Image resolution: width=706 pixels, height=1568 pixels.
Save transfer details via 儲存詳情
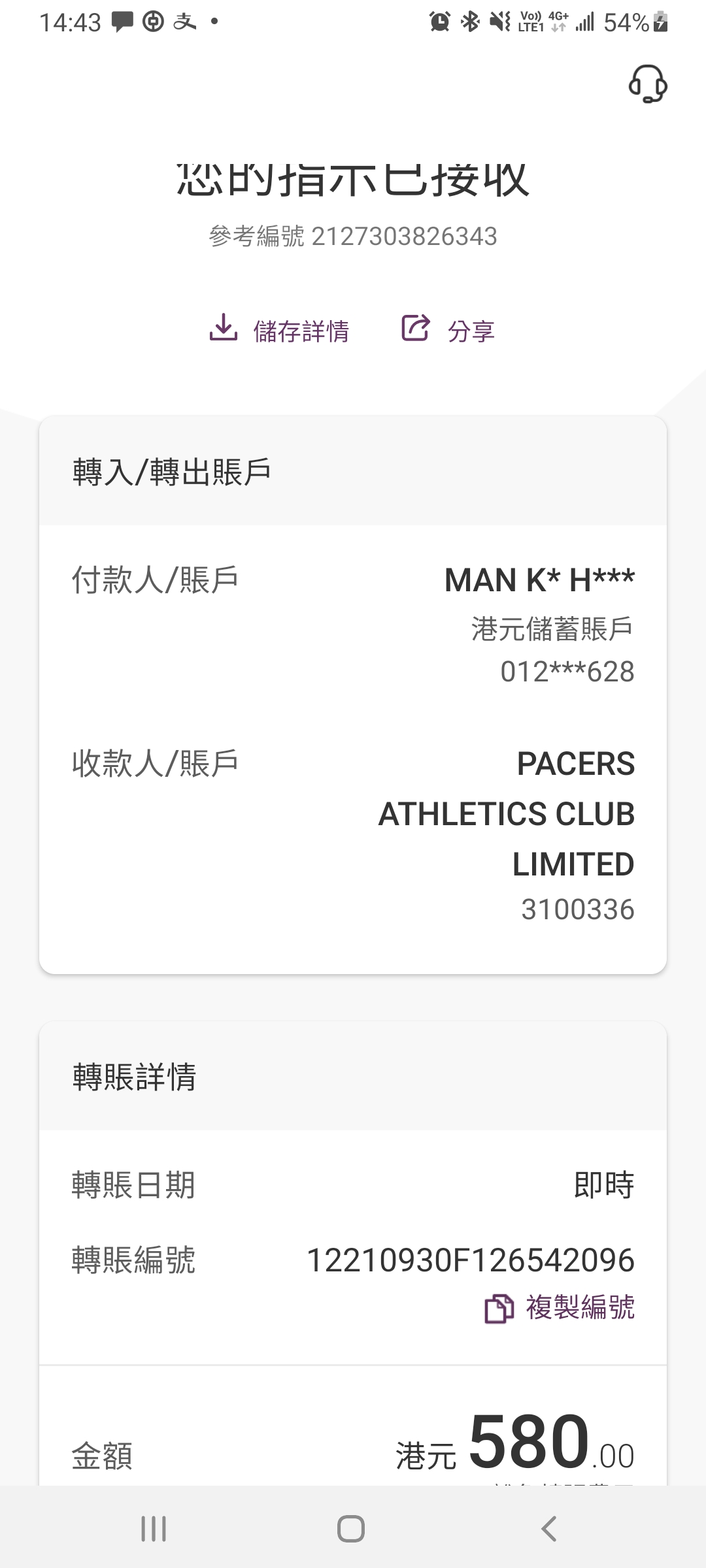[280, 330]
